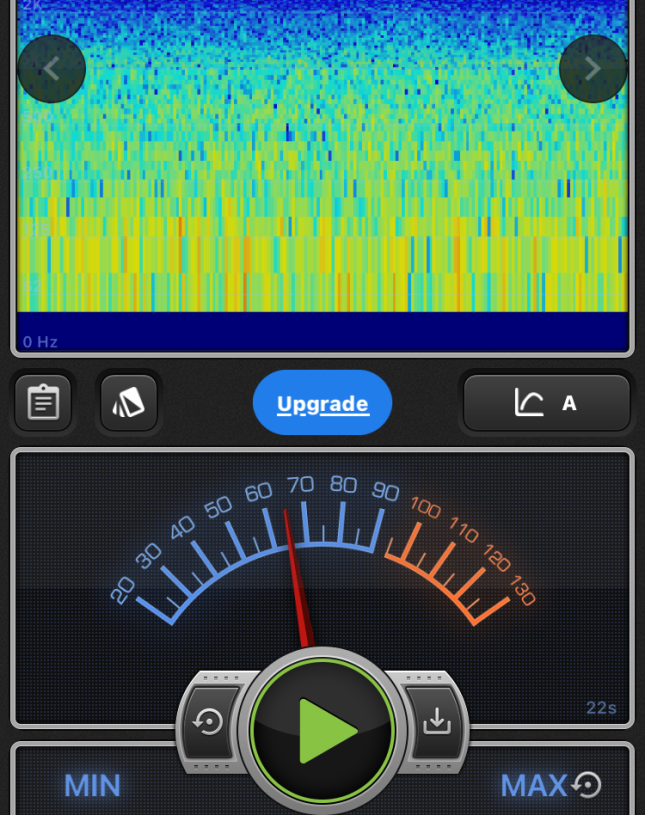Viewport: 645px width, 815px height.
Task: Start the sound measurement
Action: click(x=322, y=730)
